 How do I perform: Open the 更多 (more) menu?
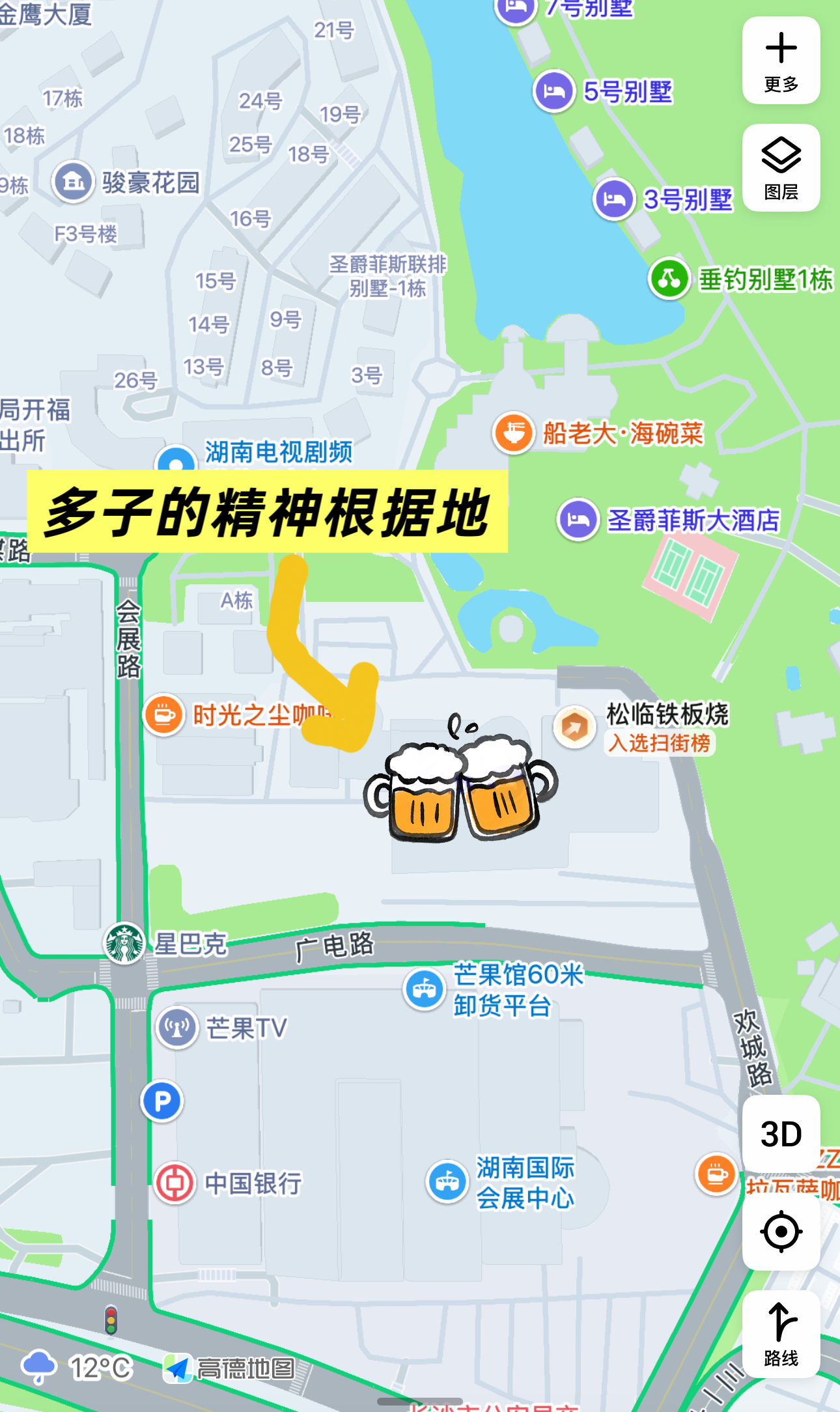pyautogui.click(x=781, y=61)
